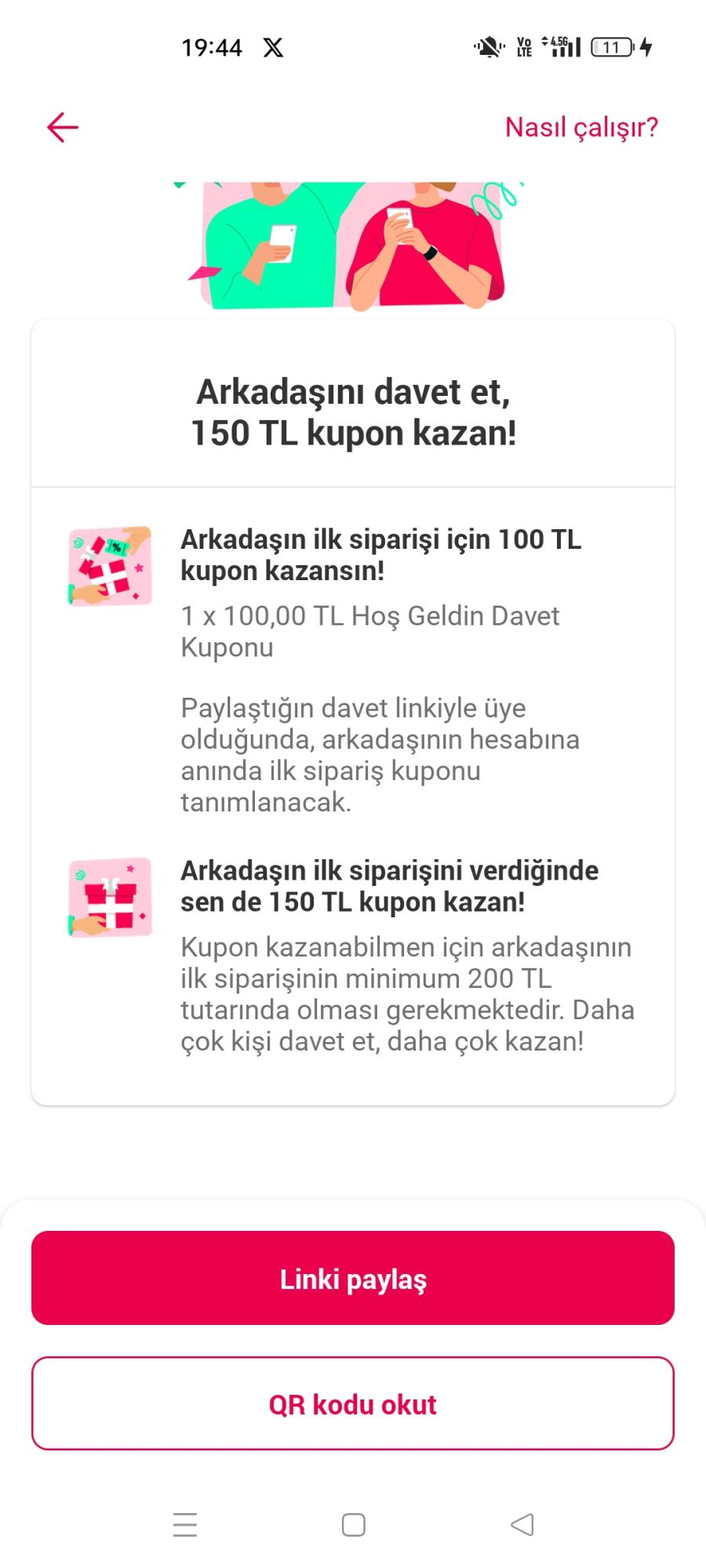706x1568 pixels.
Task: Tap the back arrow at top left
Action: point(62,127)
